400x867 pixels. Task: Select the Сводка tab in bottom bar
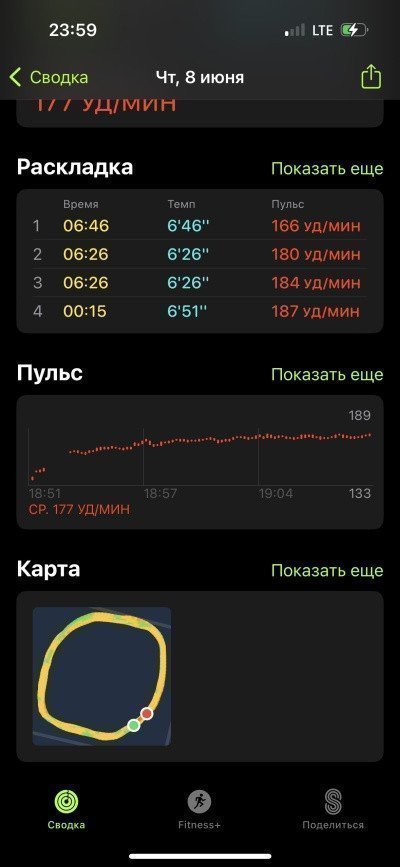66,809
